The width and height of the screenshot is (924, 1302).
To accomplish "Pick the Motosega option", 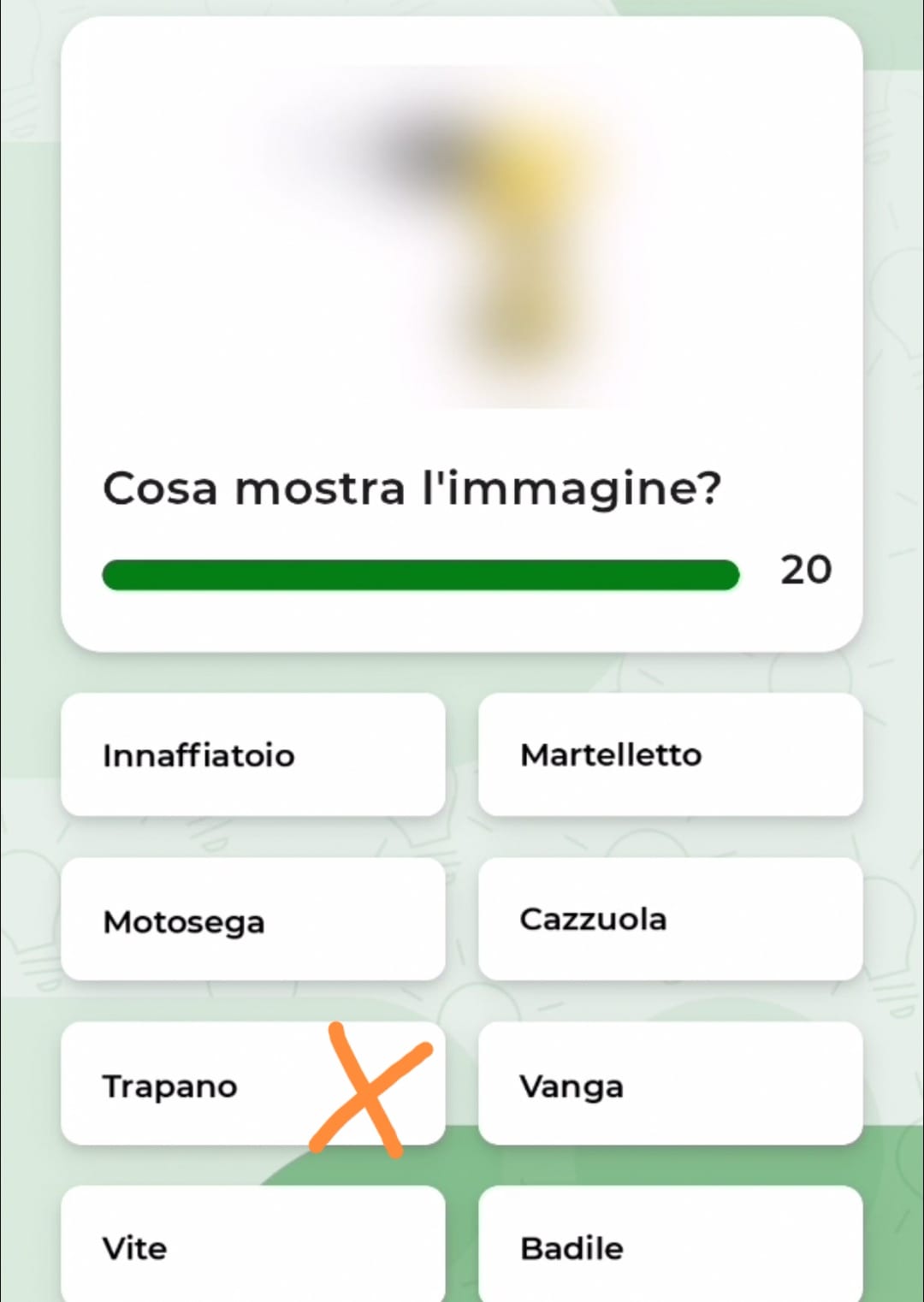I will pos(252,920).
